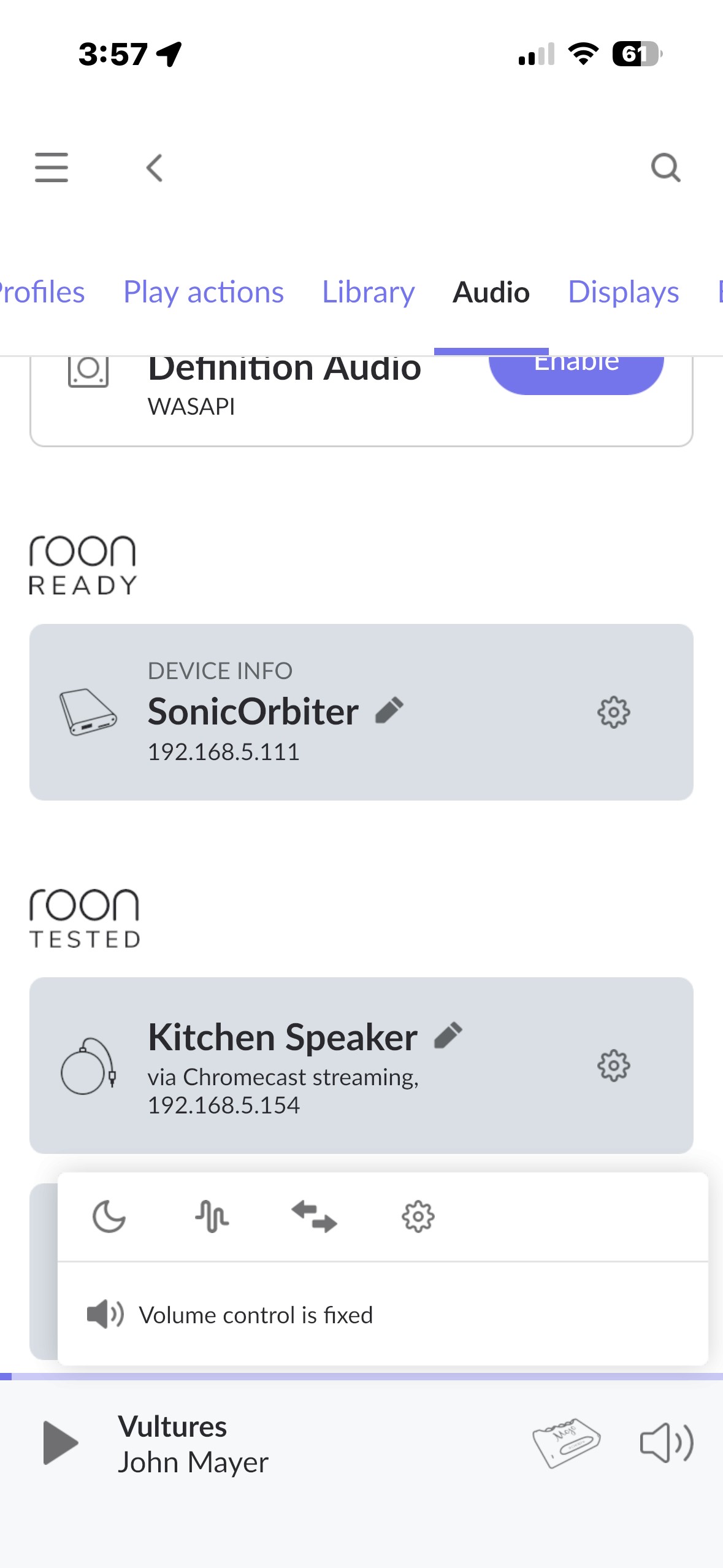Rename the Kitchen Speaker
This screenshot has width=723, height=1568.
pos(448,1036)
